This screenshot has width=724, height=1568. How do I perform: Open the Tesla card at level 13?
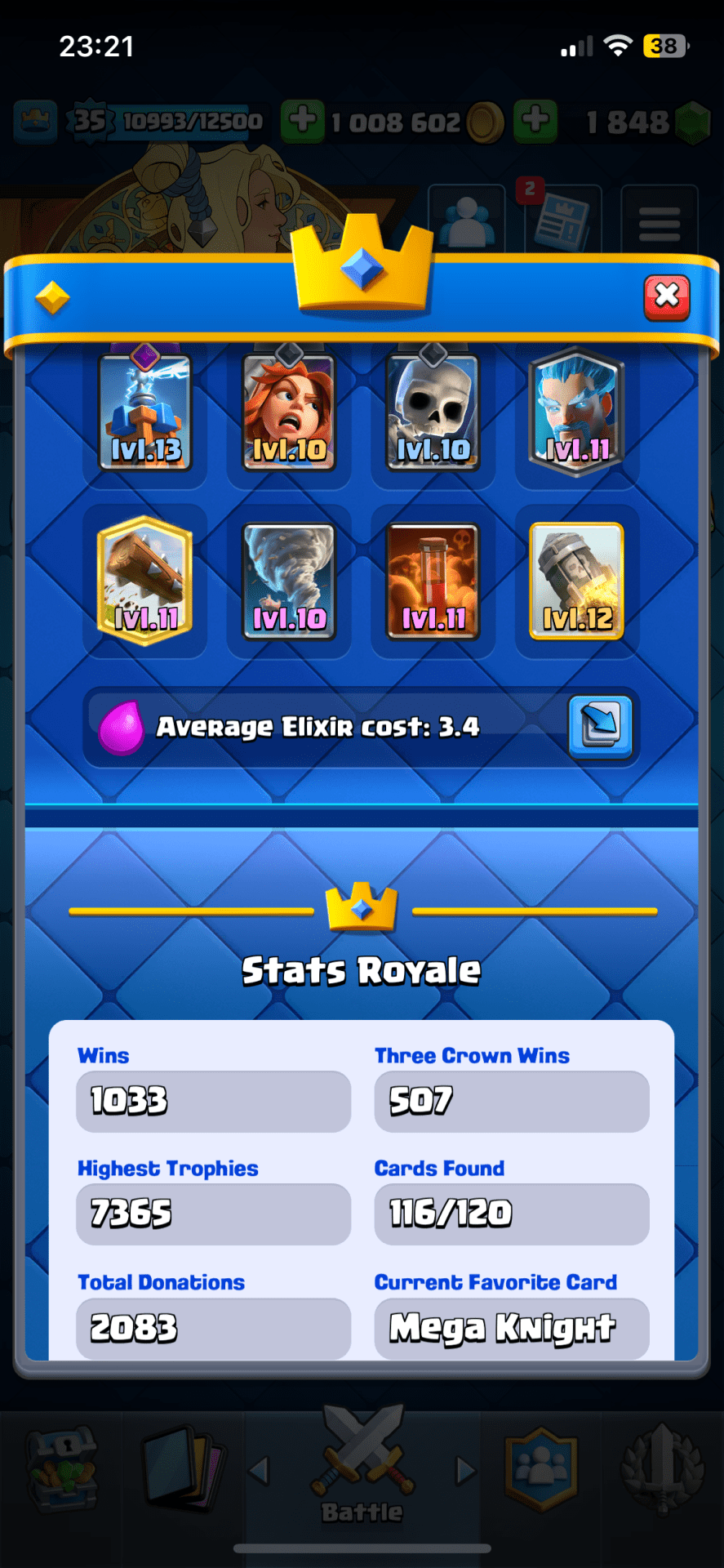(145, 412)
